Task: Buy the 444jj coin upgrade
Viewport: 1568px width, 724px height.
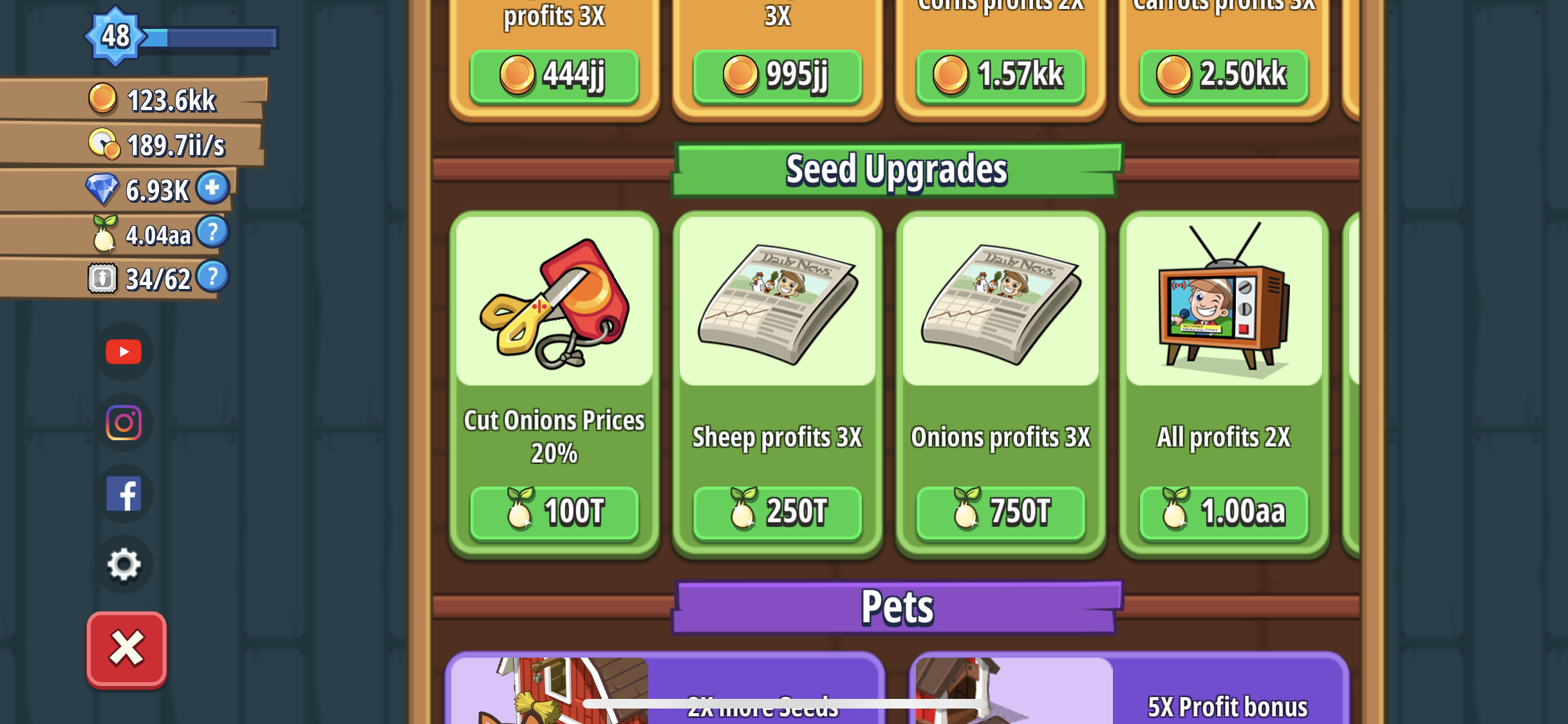Action: point(554,75)
